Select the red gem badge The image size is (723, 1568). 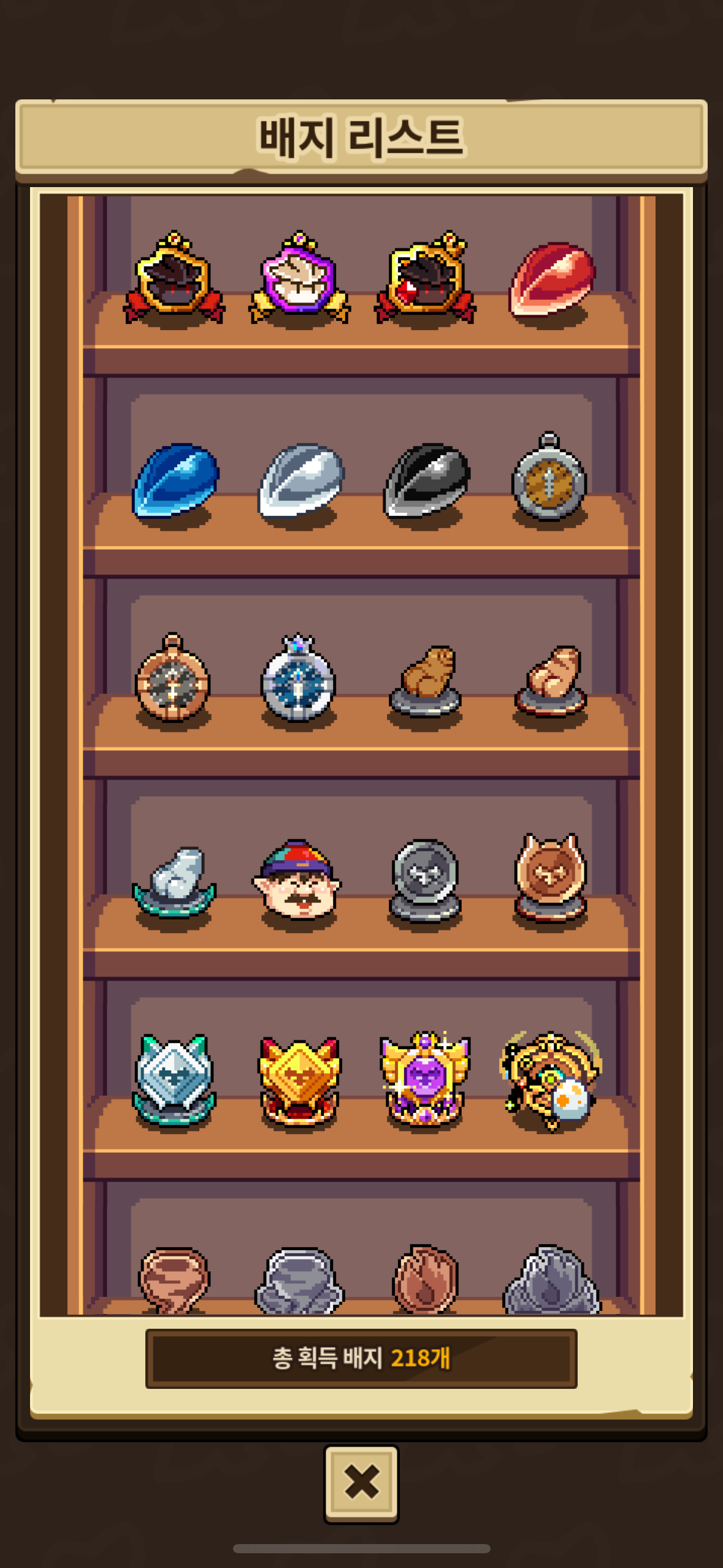coord(552,279)
